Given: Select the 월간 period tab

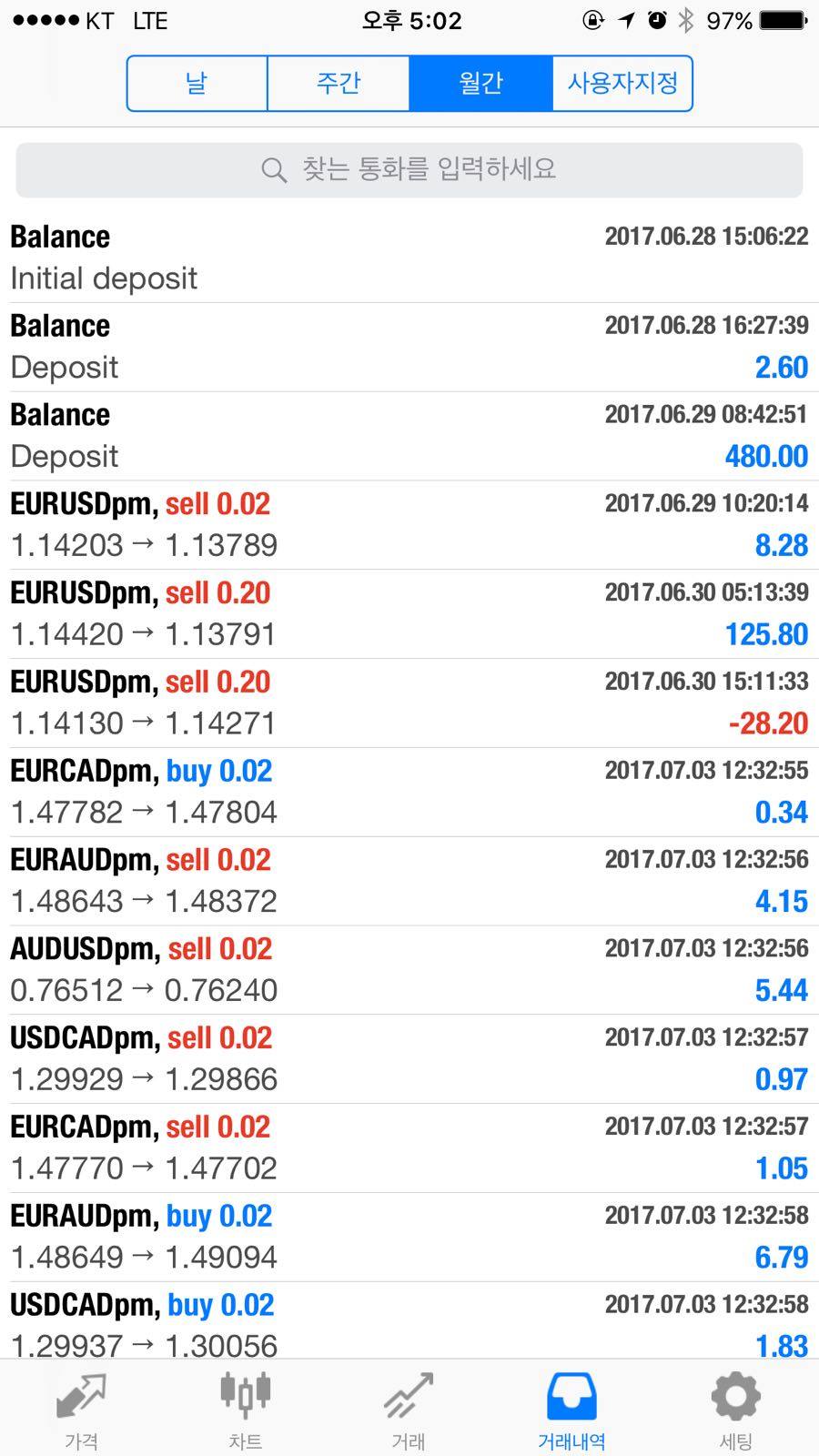Looking at the screenshot, I should 480,83.
